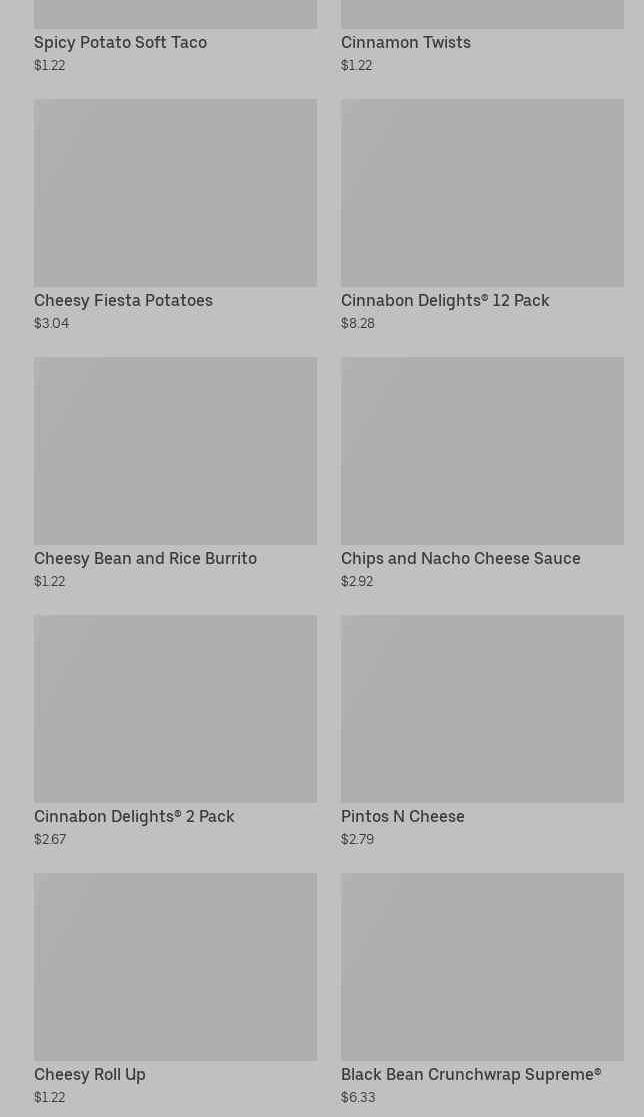Open the Pintos N Cheese item
The height and width of the screenshot is (1117, 644).
(x=482, y=731)
